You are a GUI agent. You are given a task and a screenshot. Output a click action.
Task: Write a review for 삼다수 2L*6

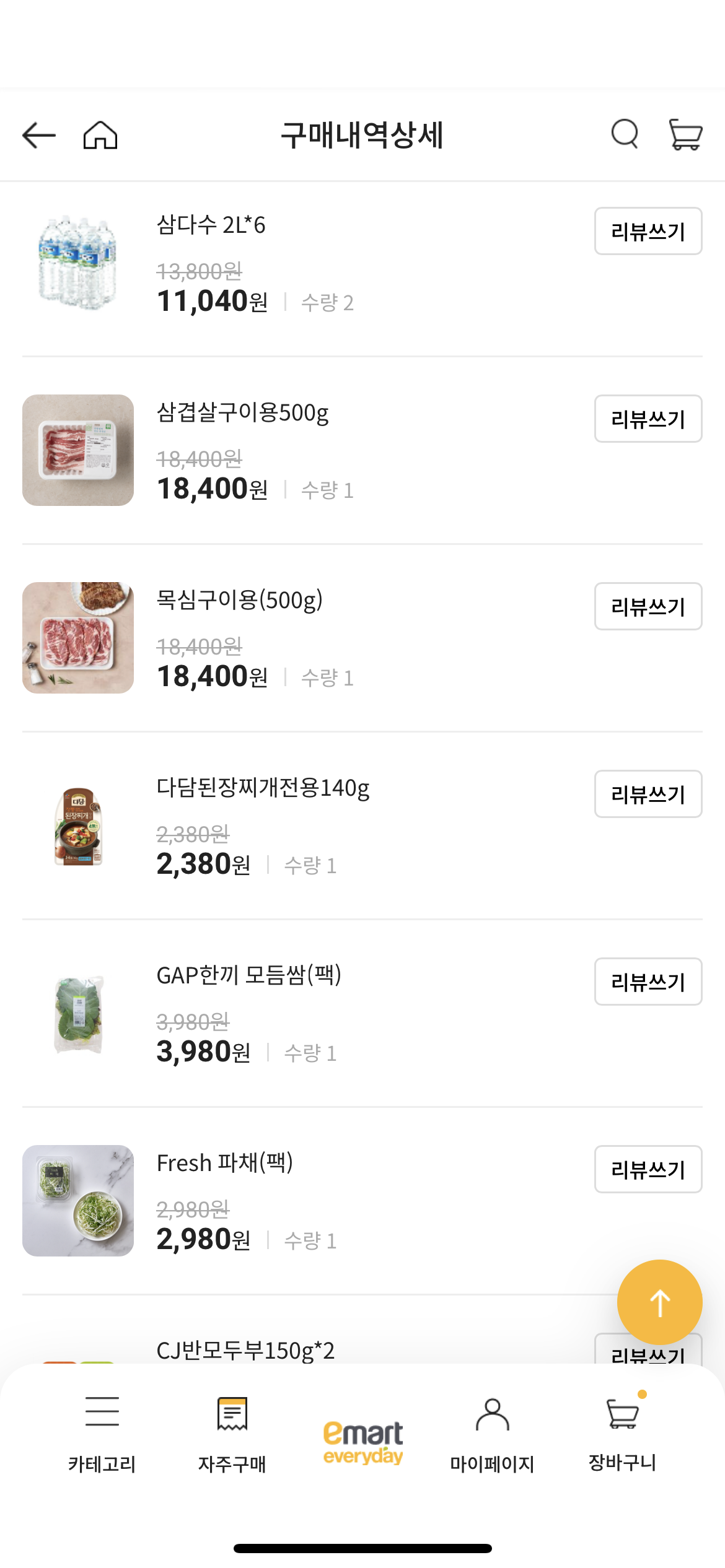pyautogui.click(x=648, y=231)
